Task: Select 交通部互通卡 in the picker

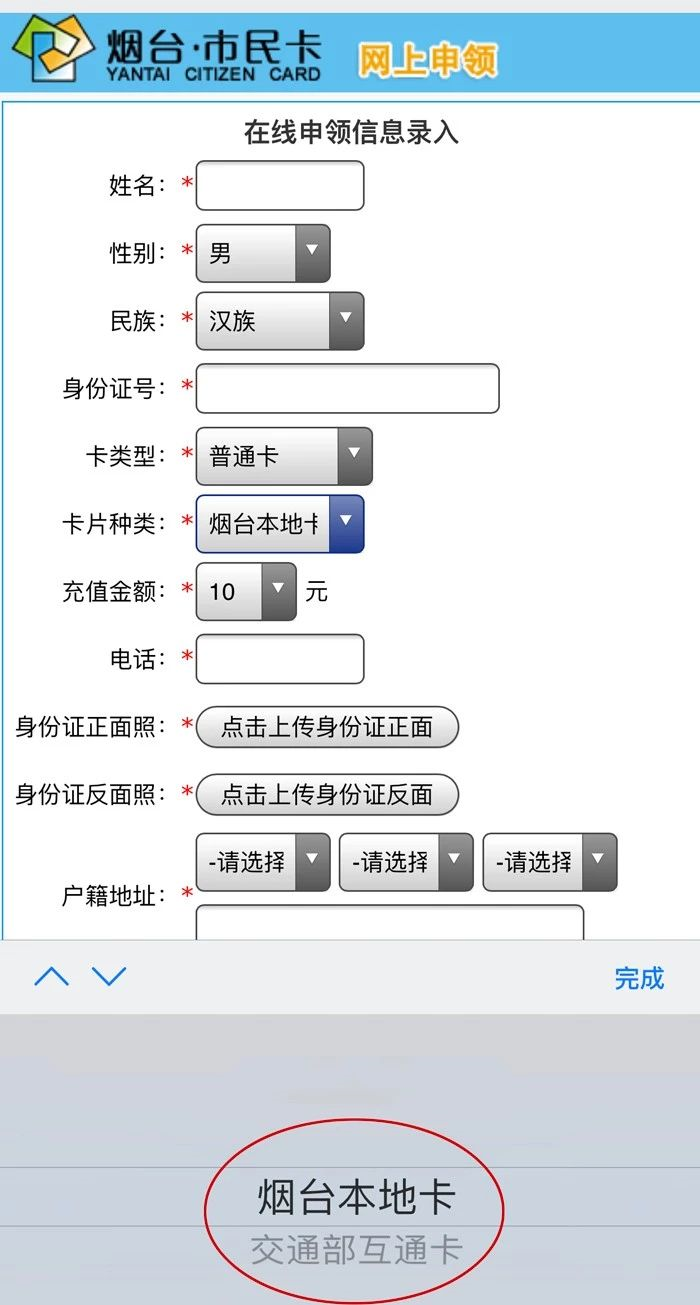Action: tap(356, 1250)
